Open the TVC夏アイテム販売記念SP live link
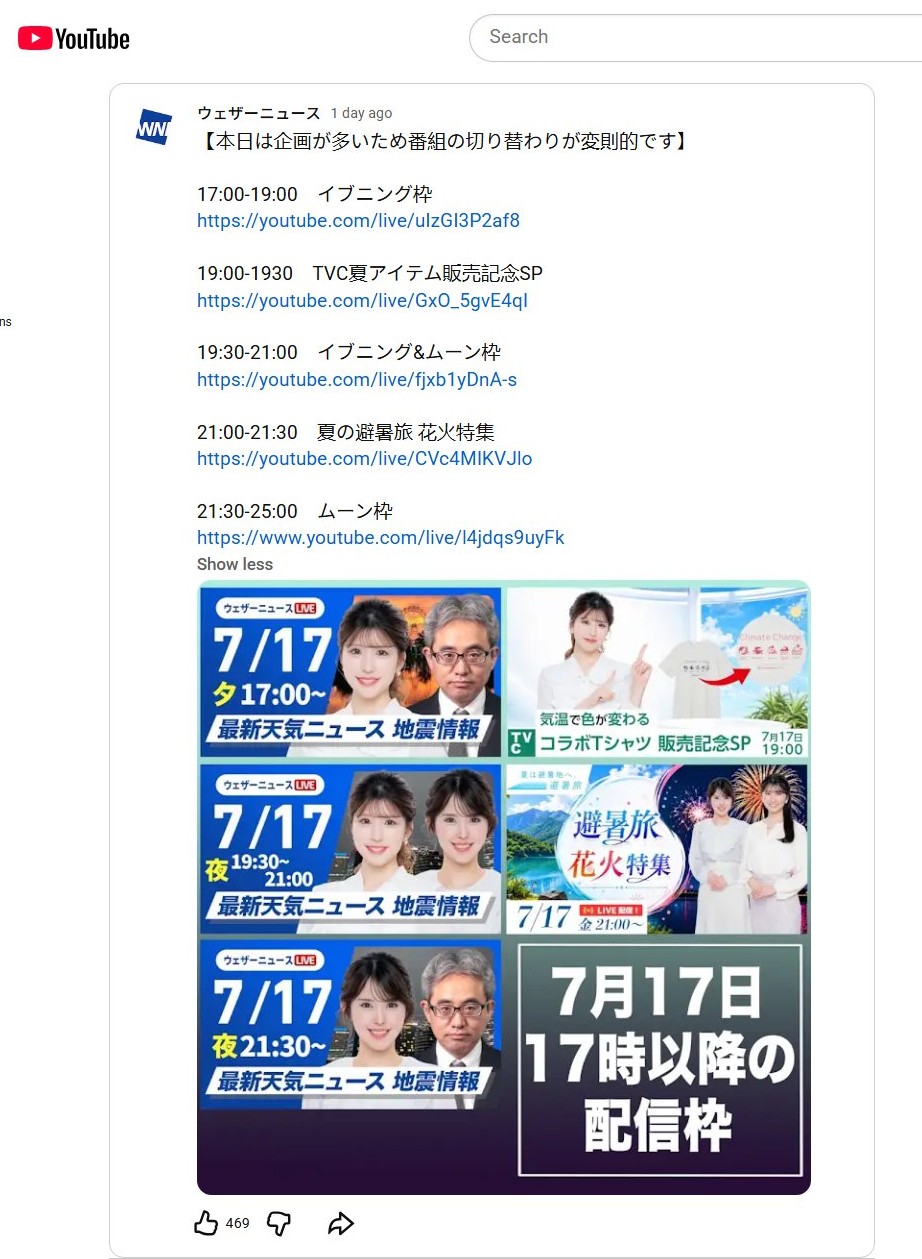This screenshot has height=1259, width=922. tap(362, 300)
